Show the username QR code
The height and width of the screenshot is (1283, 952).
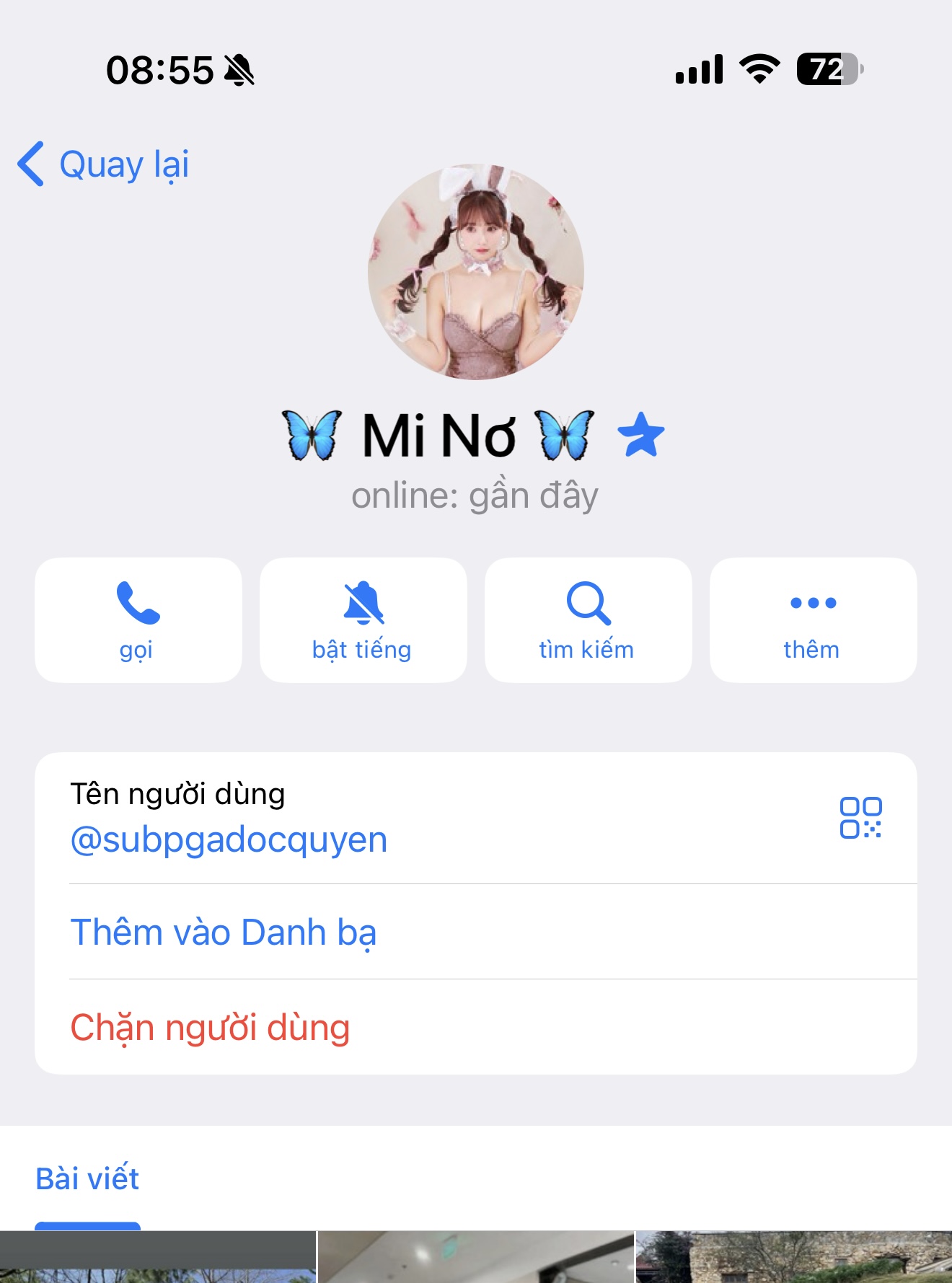pyautogui.click(x=860, y=818)
